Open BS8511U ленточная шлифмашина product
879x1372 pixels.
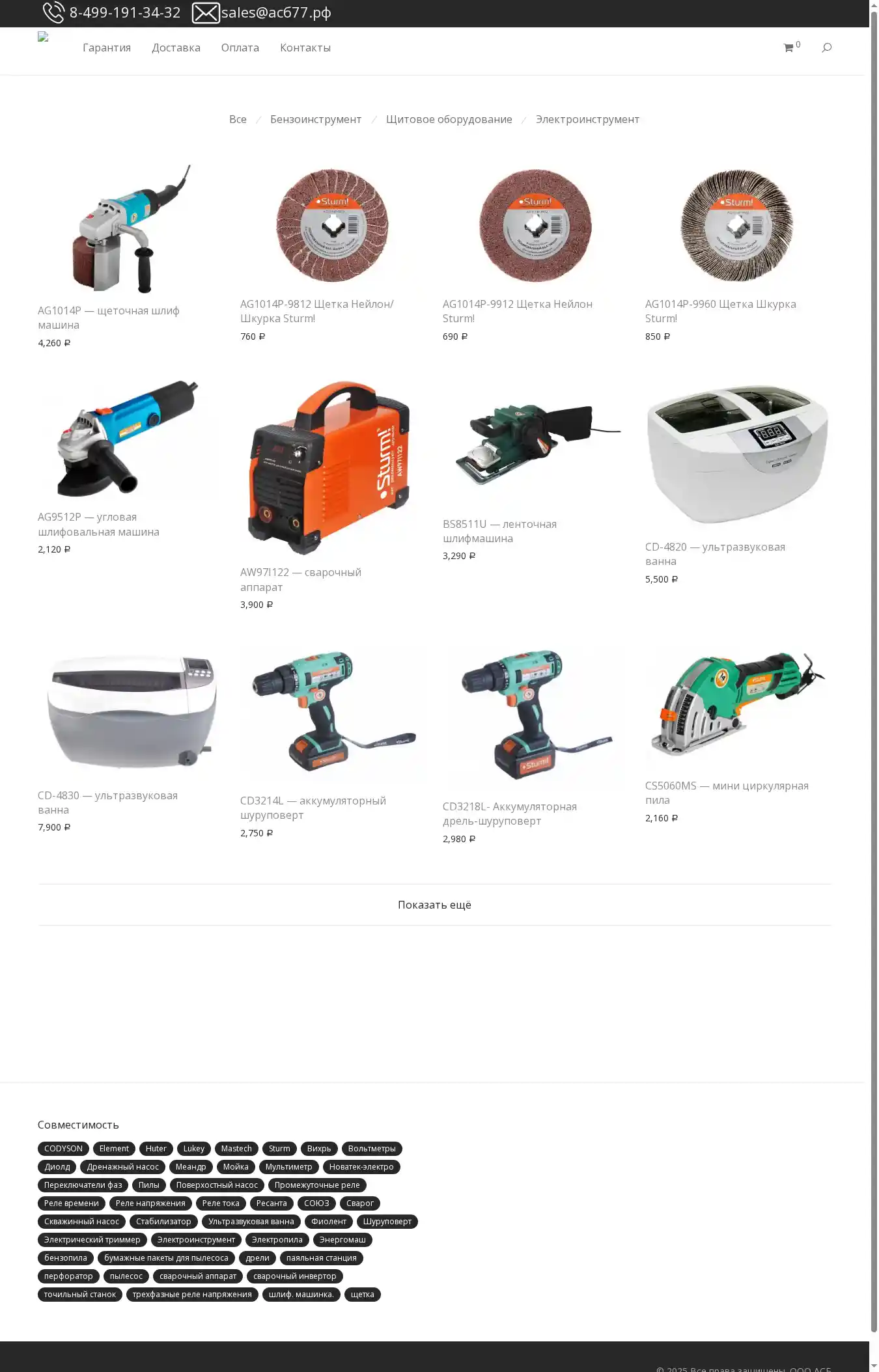coord(499,531)
